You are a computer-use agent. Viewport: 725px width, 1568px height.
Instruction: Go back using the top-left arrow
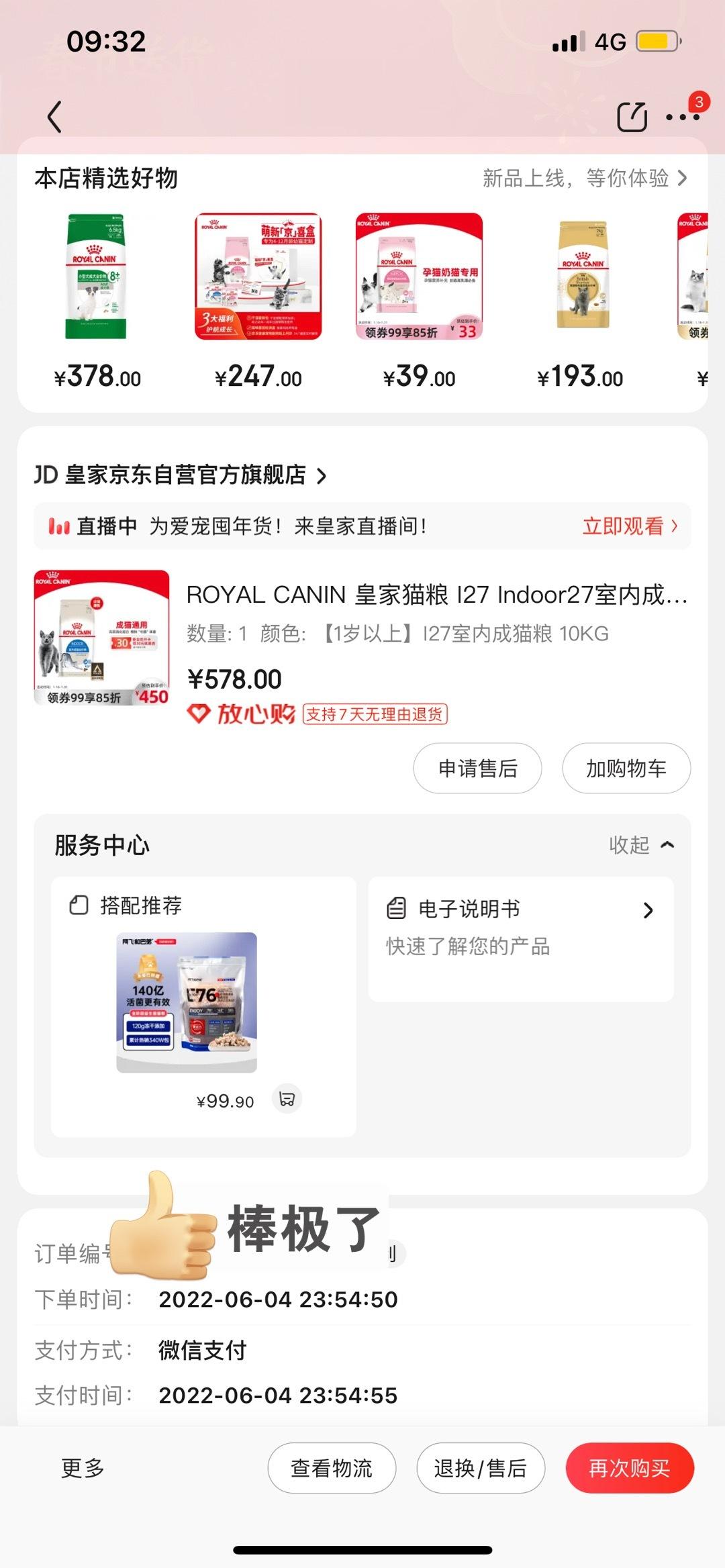55,117
